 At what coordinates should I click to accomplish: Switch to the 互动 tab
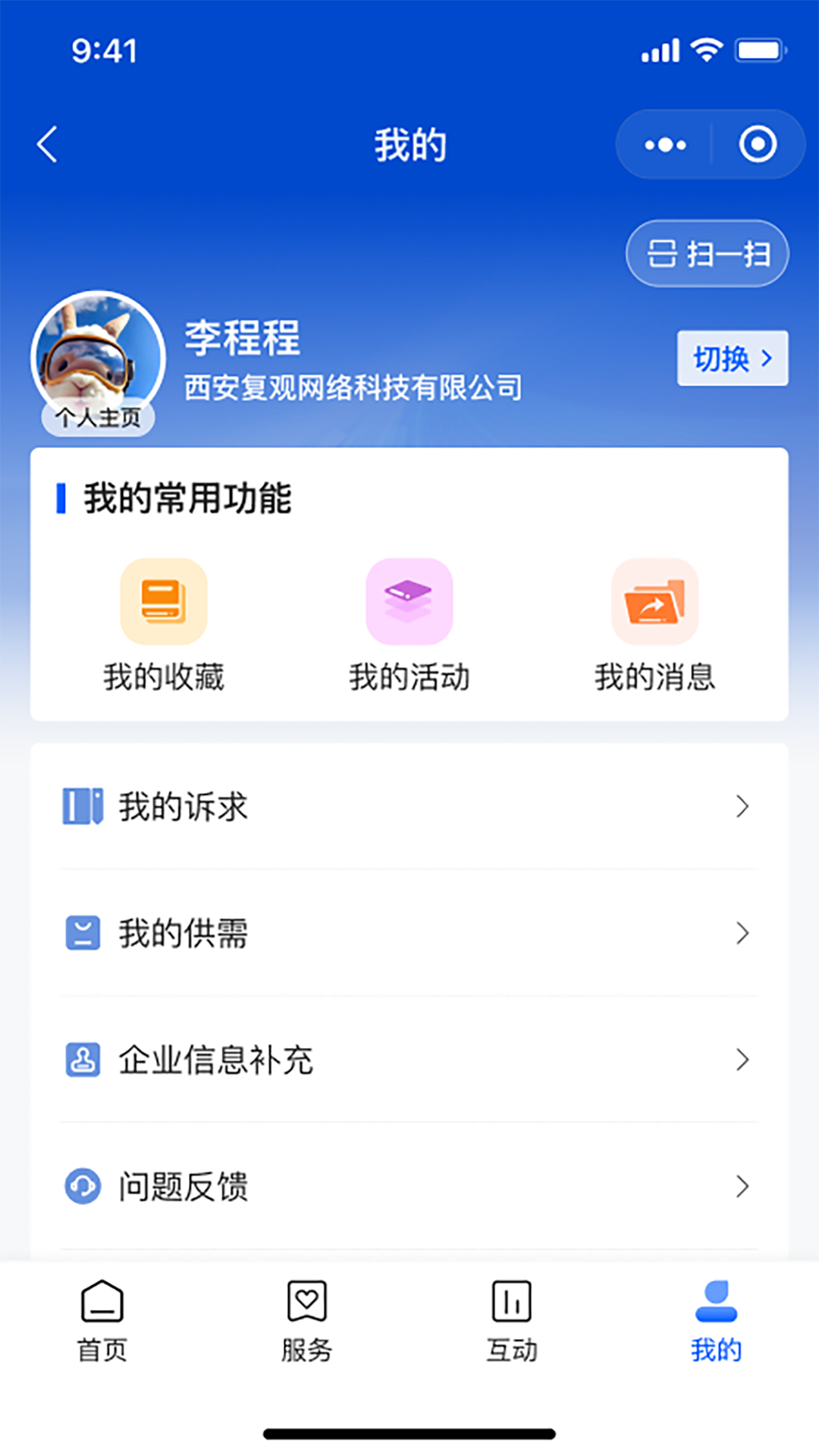(x=512, y=1320)
